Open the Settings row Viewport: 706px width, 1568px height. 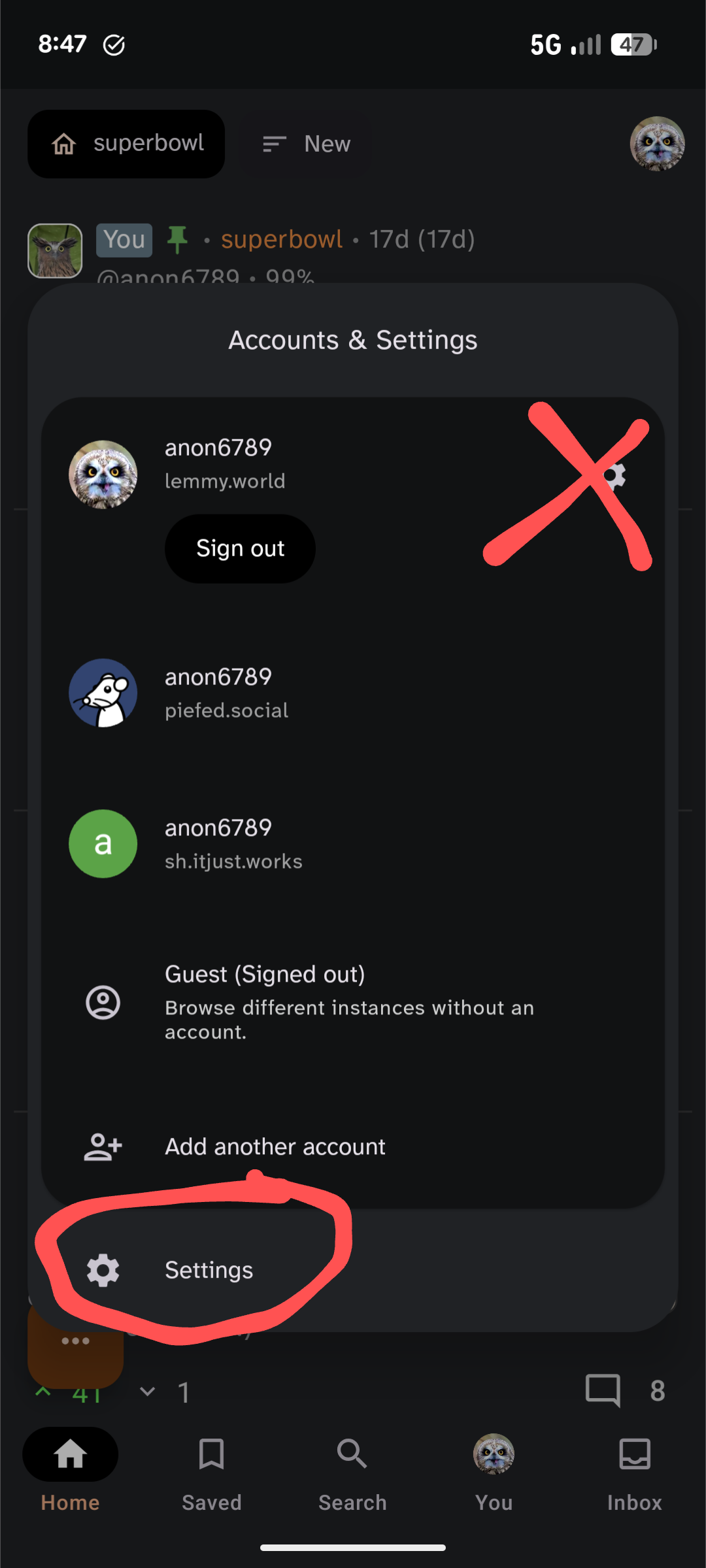click(x=208, y=1270)
